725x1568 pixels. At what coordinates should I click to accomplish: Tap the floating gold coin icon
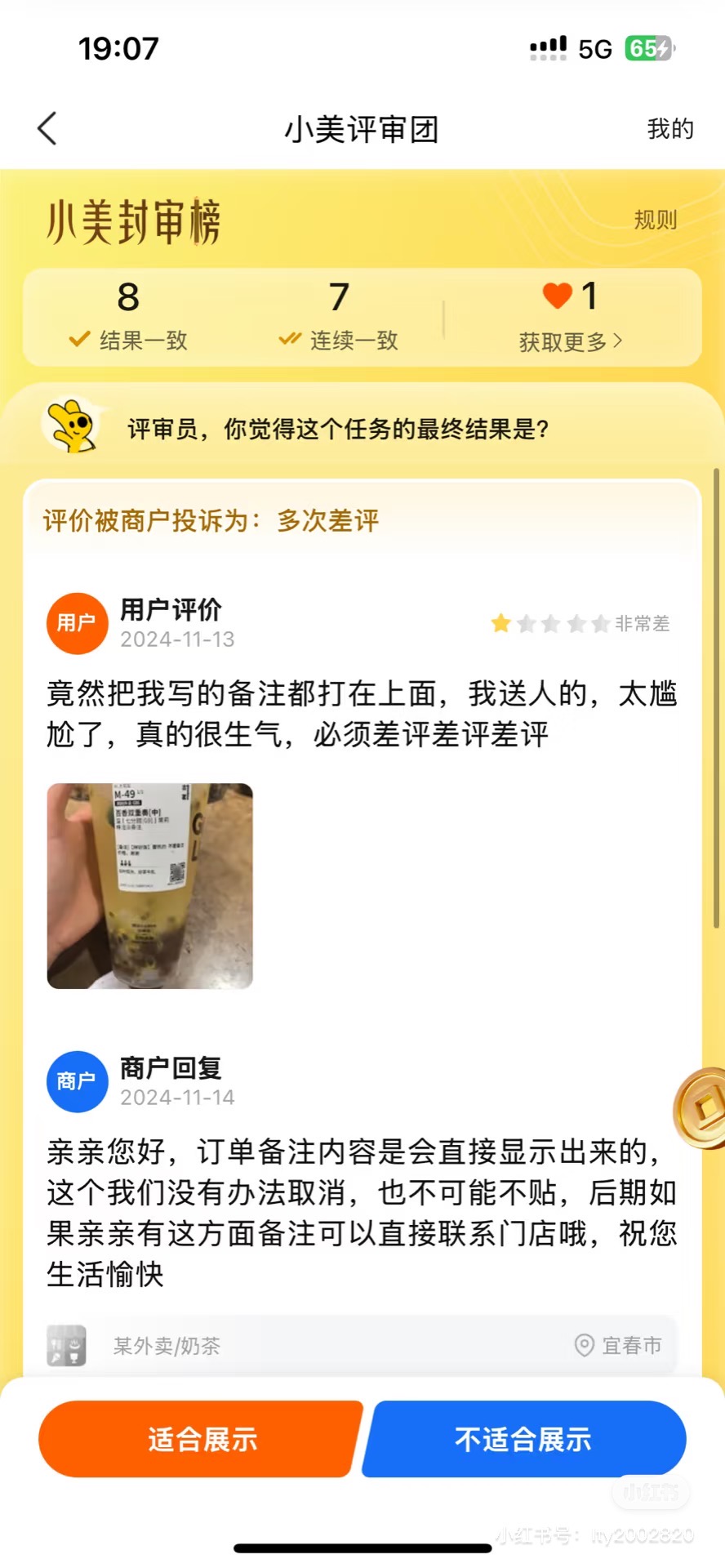click(701, 1108)
